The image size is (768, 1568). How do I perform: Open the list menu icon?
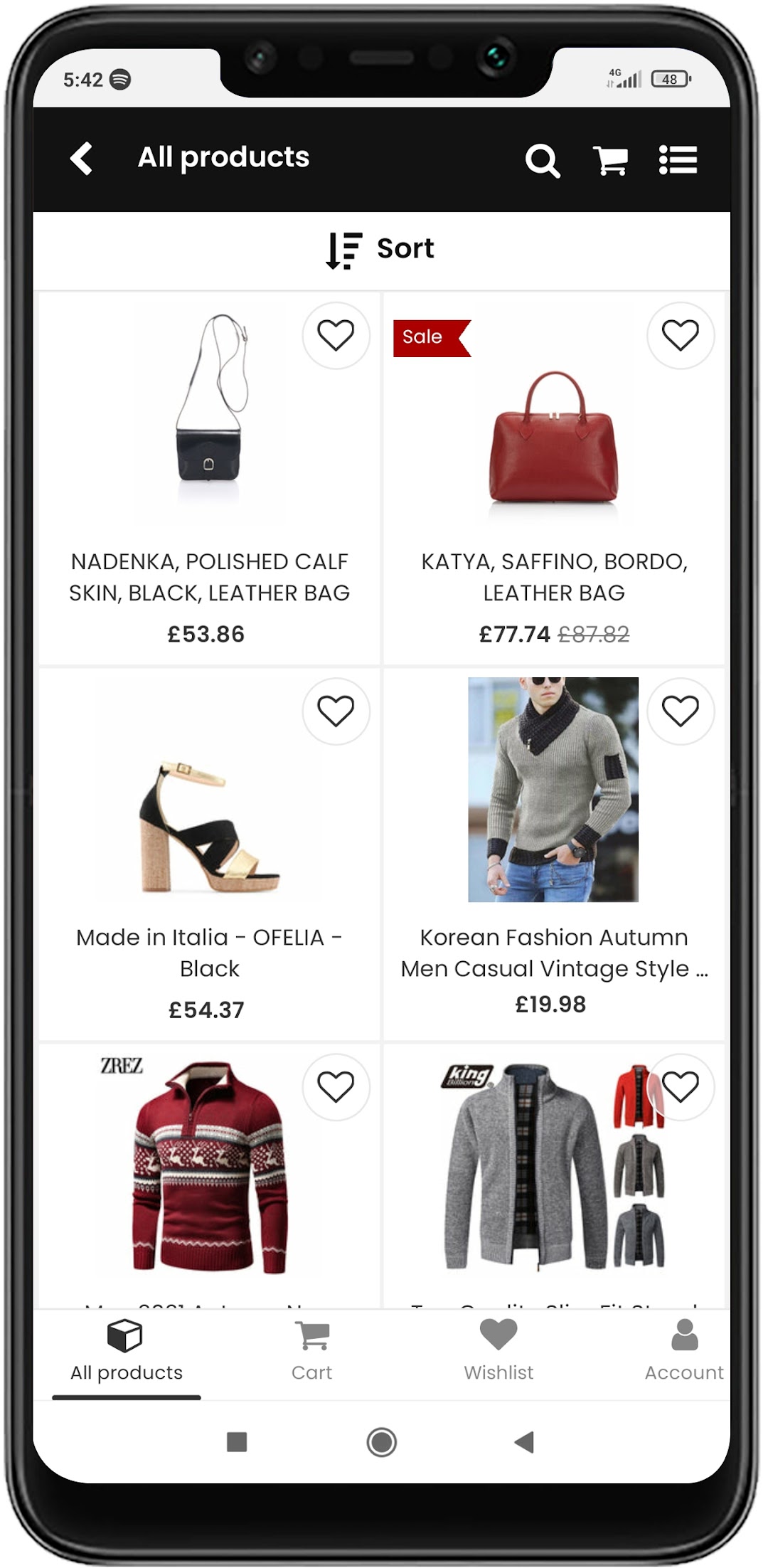(677, 160)
